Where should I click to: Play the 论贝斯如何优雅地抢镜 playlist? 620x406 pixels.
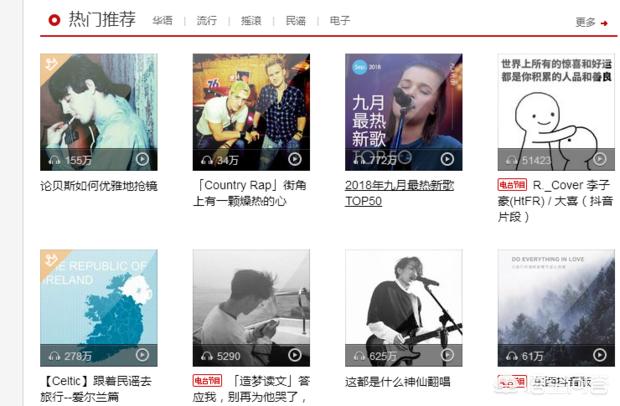pyautogui.click(x=142, y=159)
